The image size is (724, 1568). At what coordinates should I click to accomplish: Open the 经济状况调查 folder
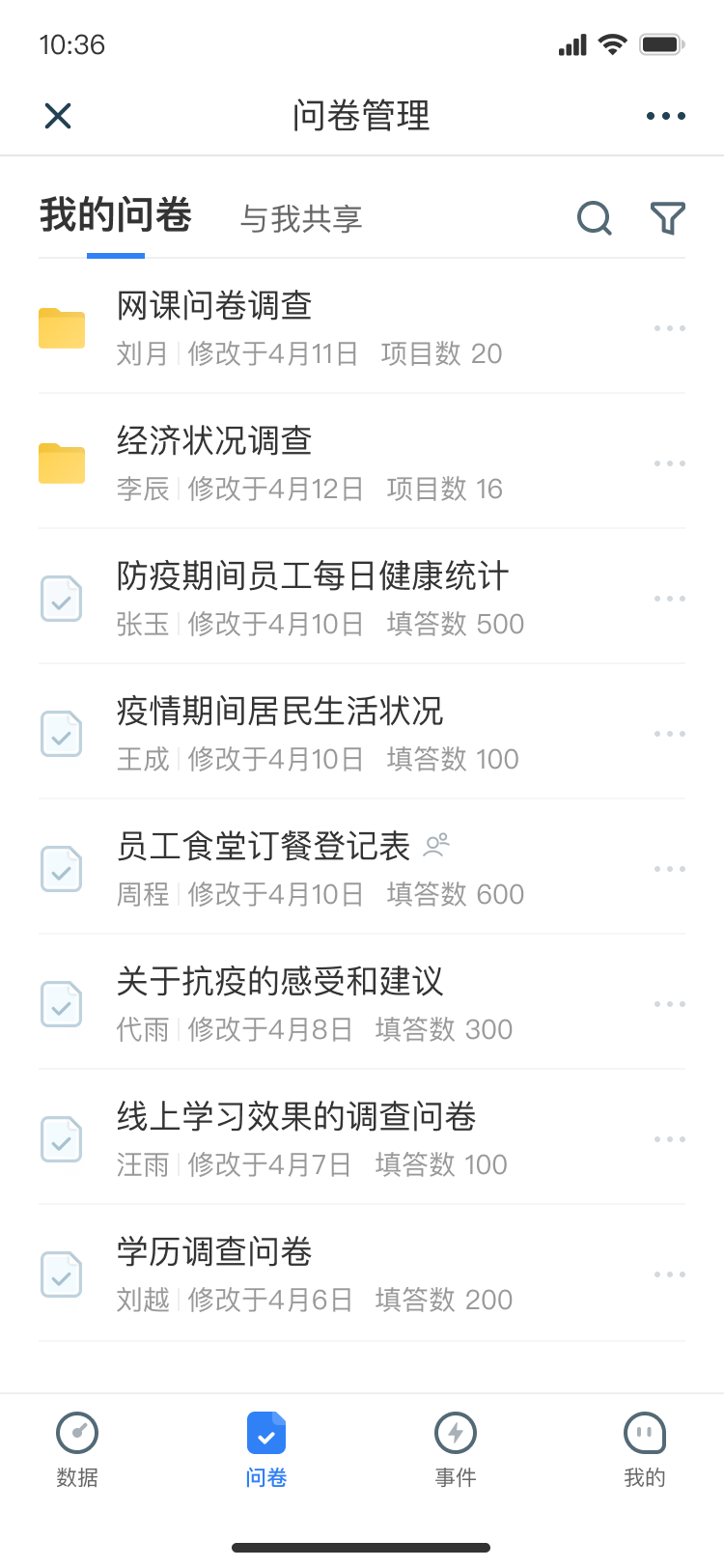362,462
